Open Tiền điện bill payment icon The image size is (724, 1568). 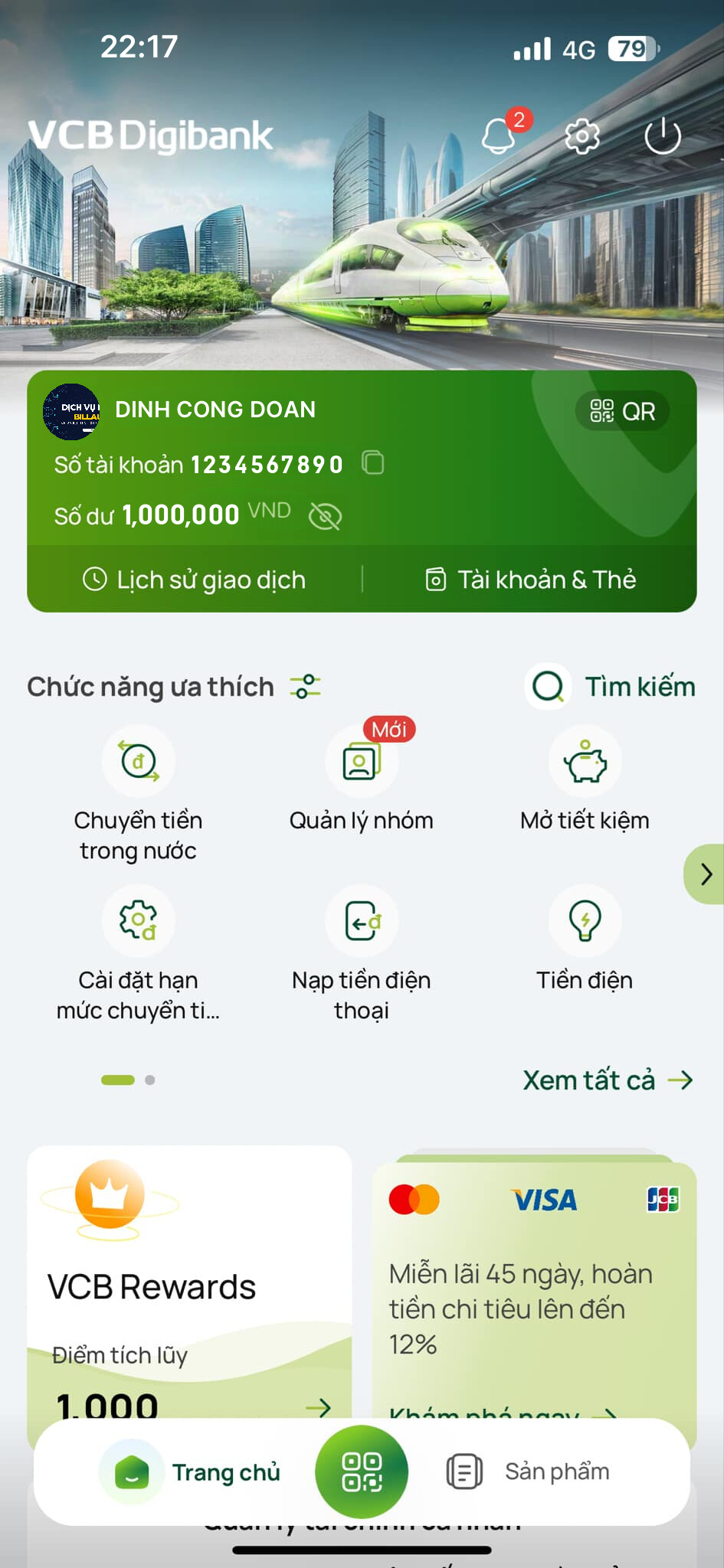click(x=585, y=921)
